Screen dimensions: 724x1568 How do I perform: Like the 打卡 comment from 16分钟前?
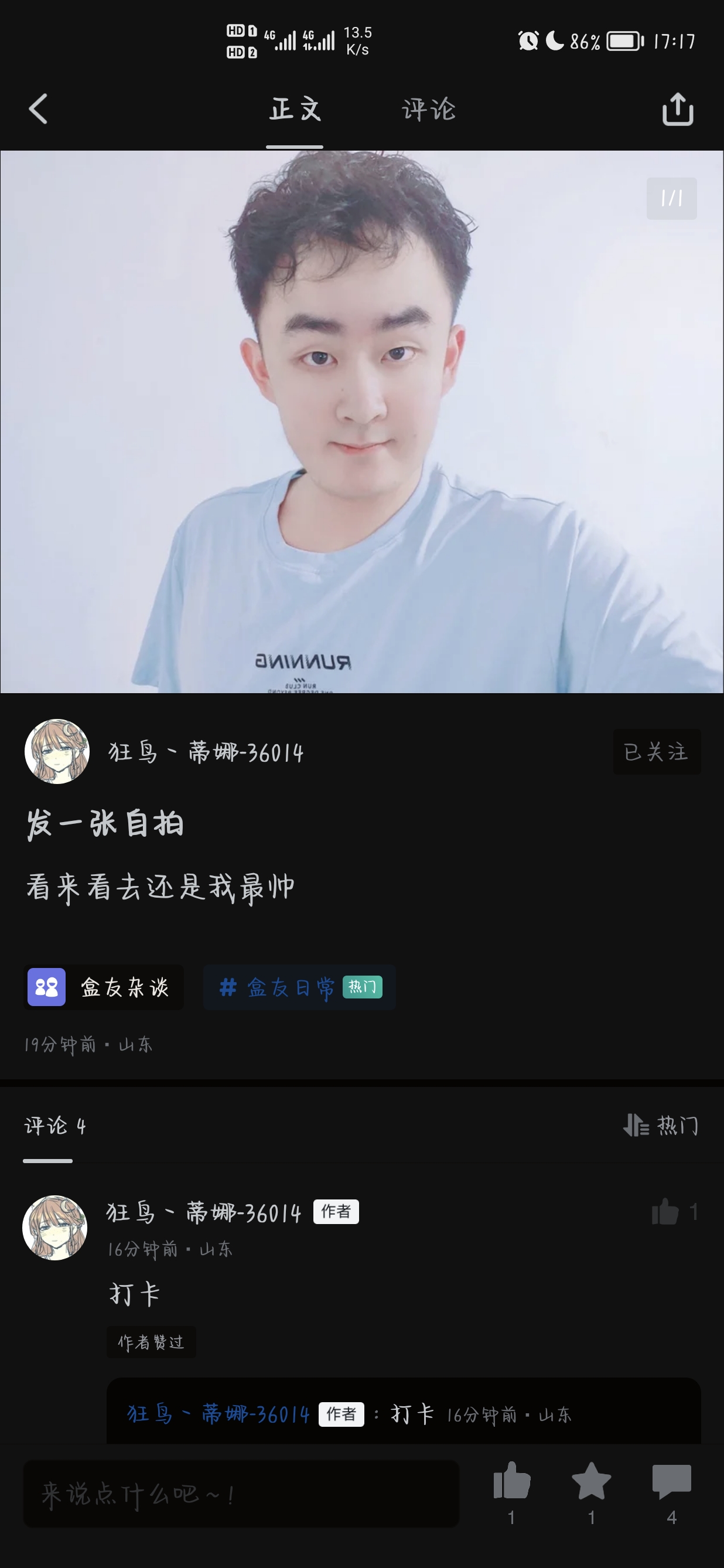coord(665,1212)
